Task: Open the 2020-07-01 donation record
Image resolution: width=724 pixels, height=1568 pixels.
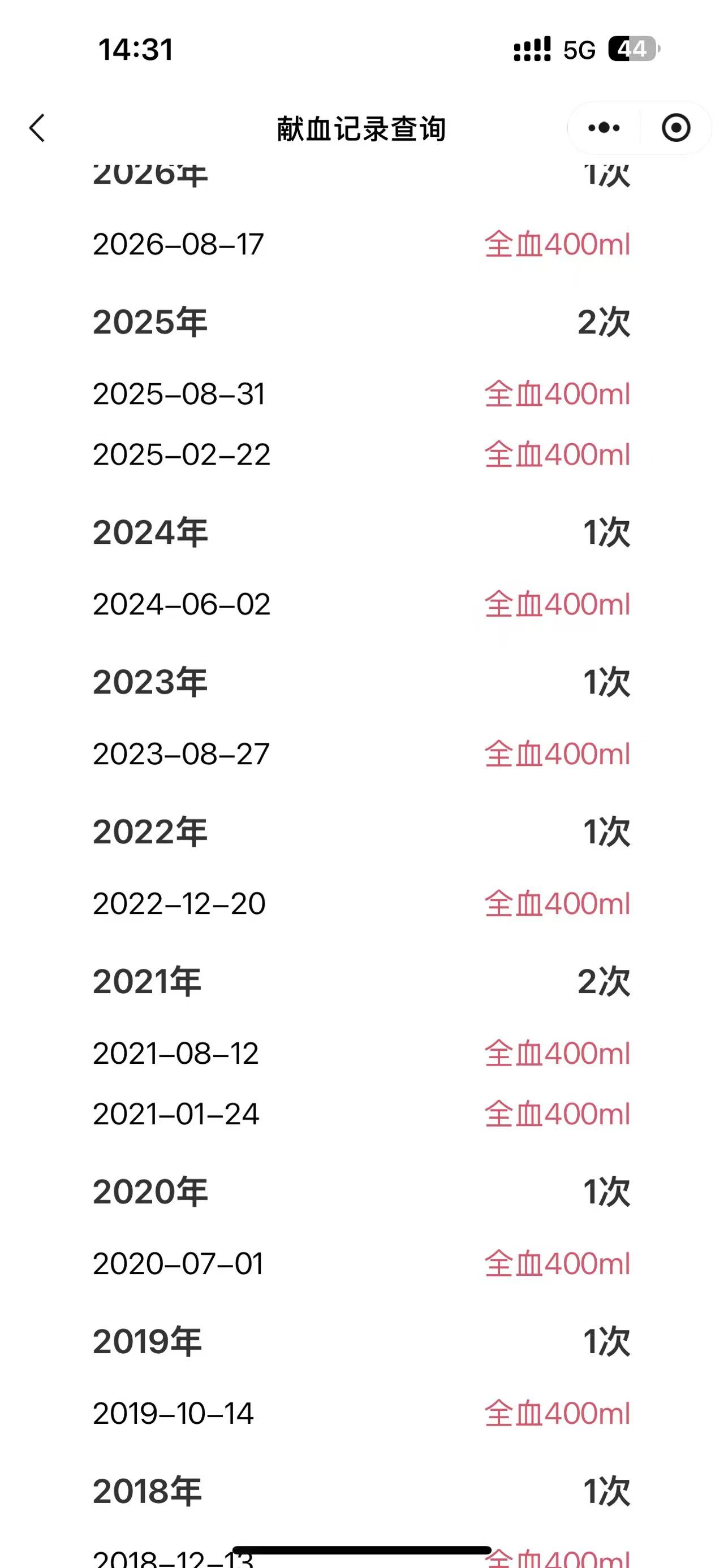Action: click(361, 1264)
